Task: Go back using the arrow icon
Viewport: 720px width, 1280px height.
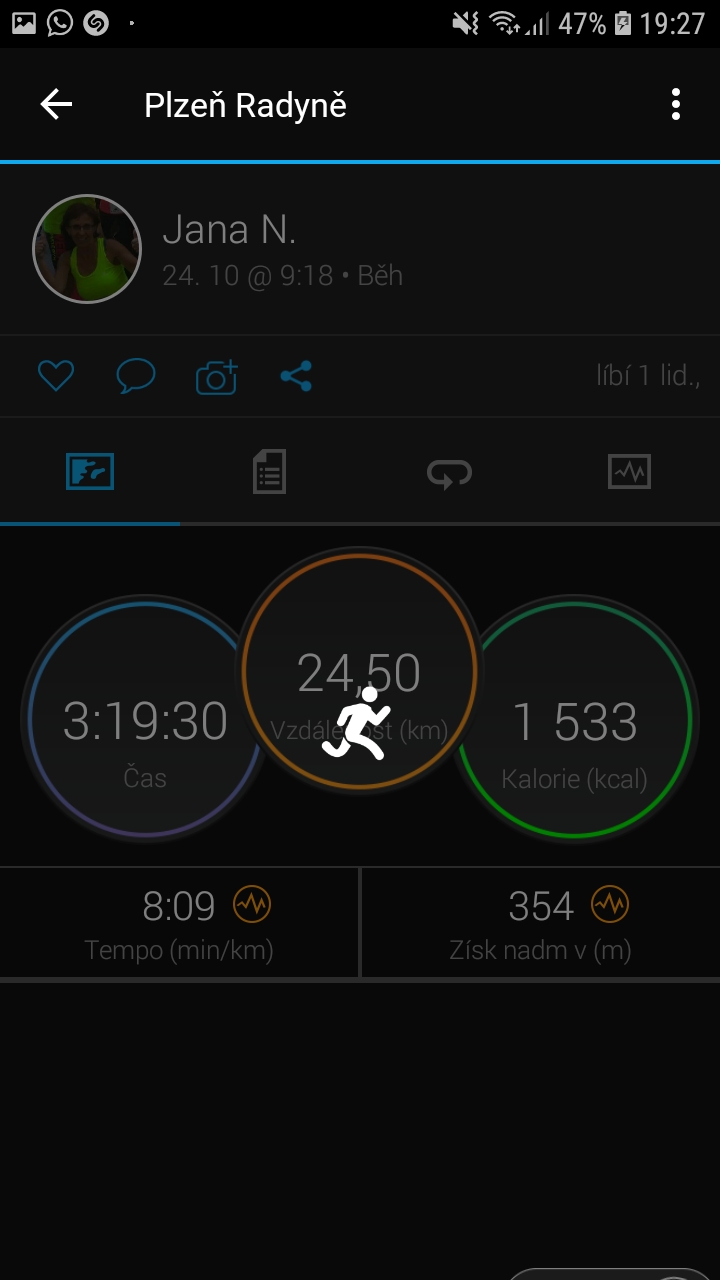Action: [56, 104]
